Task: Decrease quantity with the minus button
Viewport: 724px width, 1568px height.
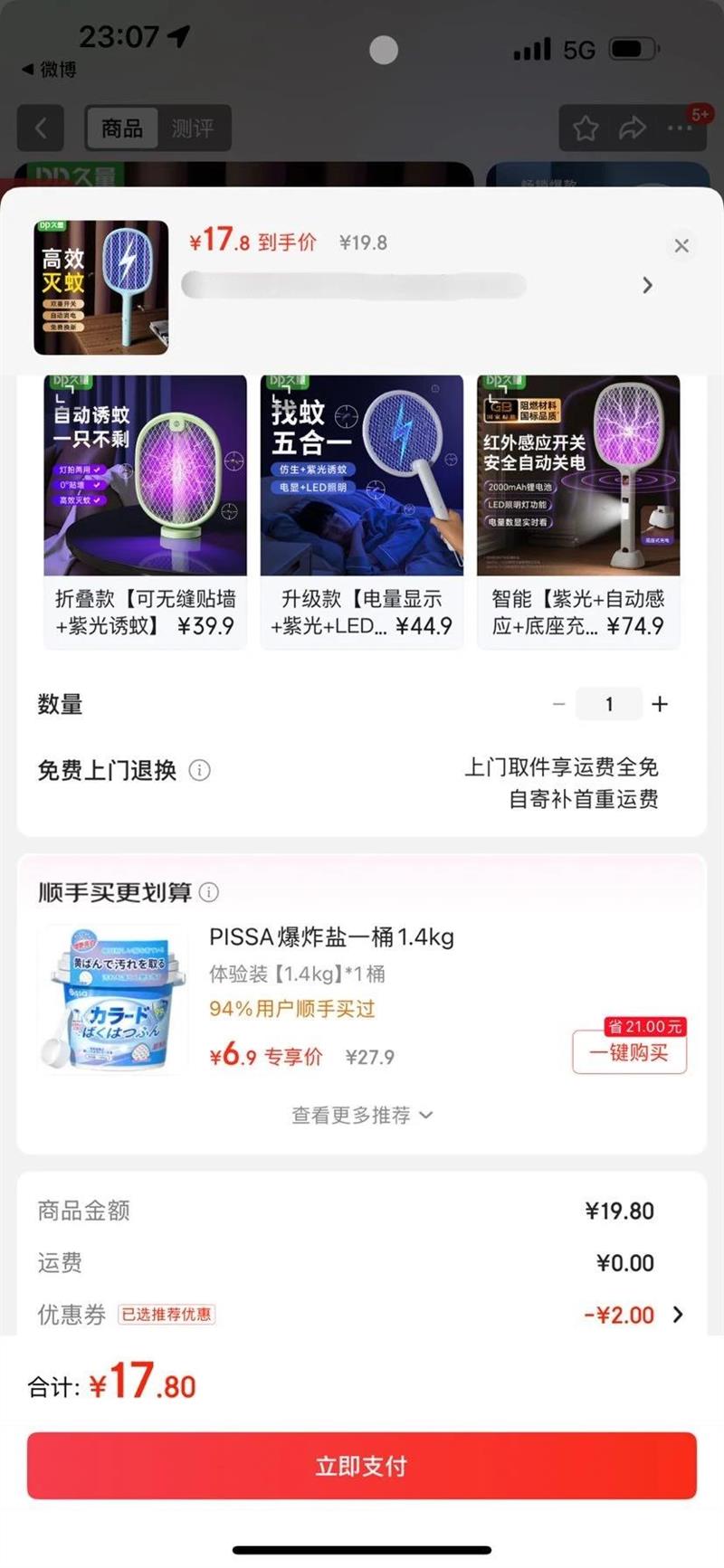Action: (x=558, y=704)
